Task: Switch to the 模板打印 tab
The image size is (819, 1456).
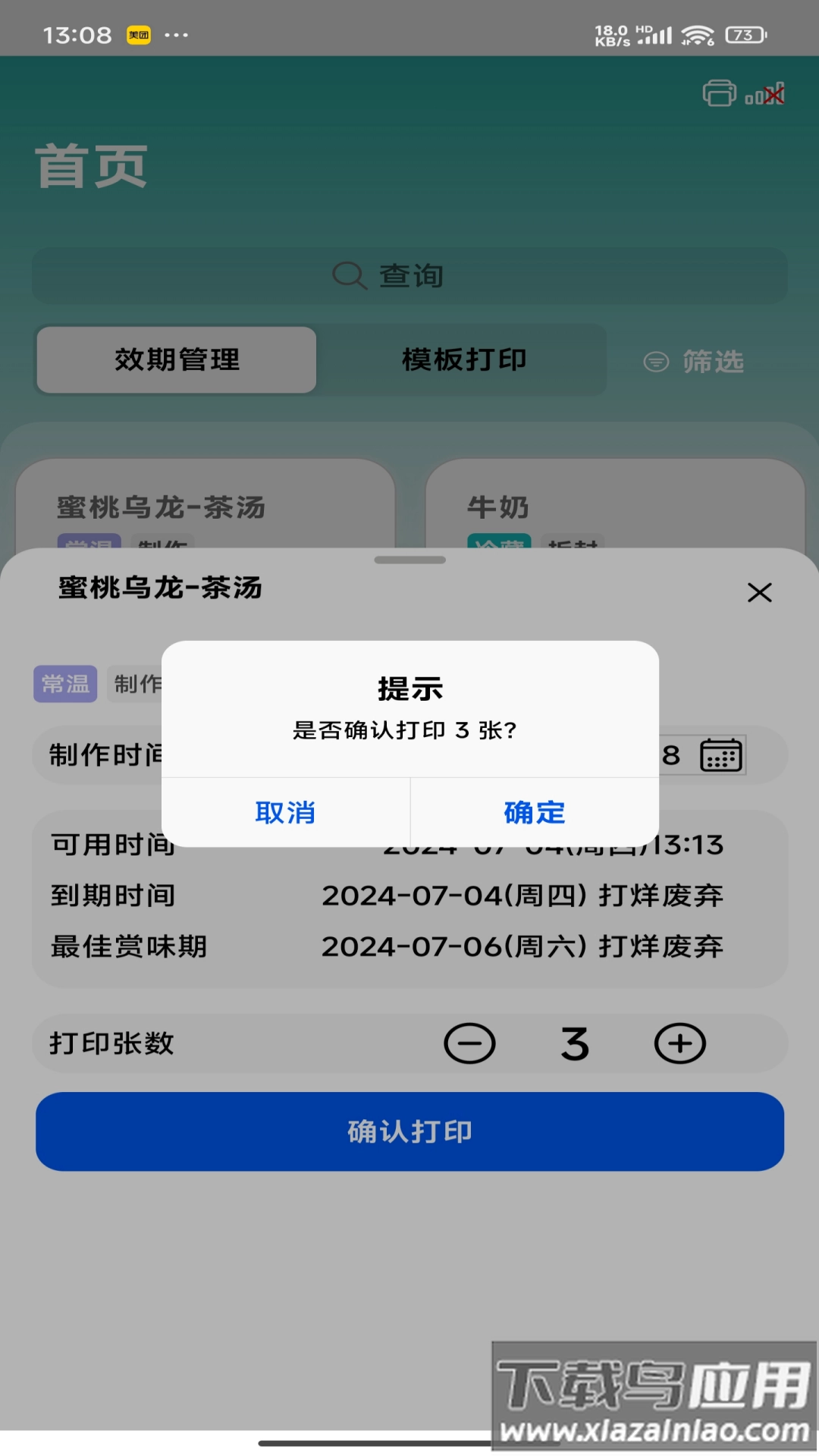Action: click(464, 359)
